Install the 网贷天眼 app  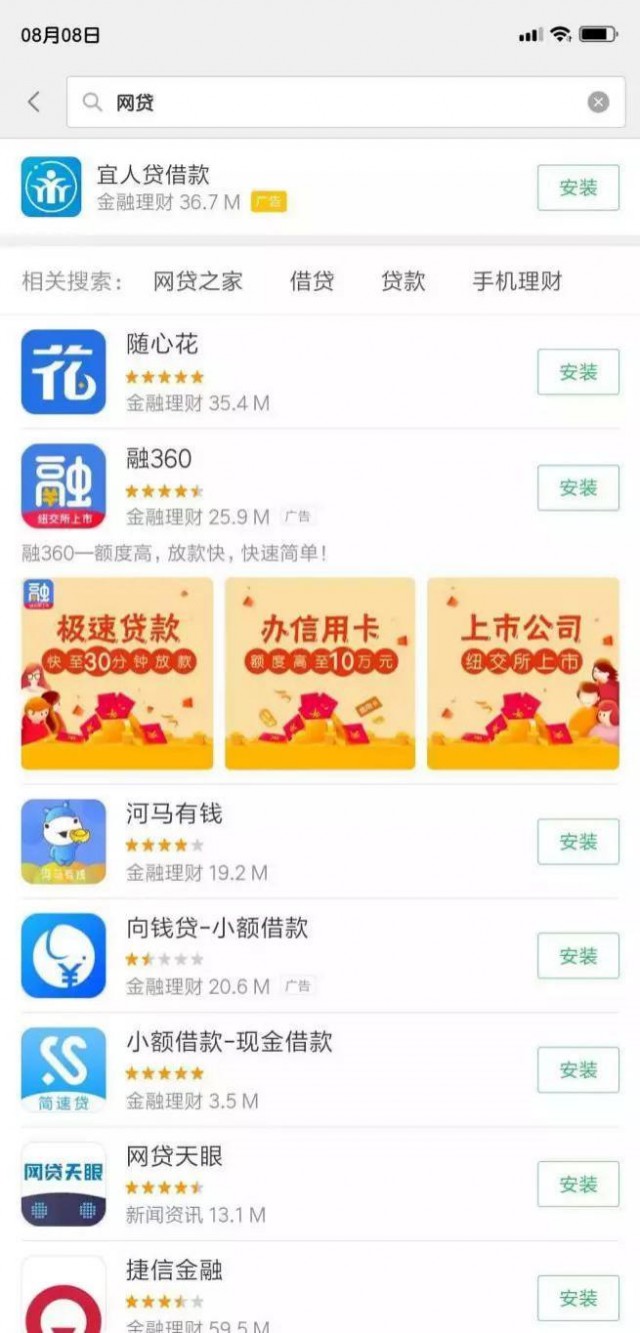click(x=578, y=1184)
